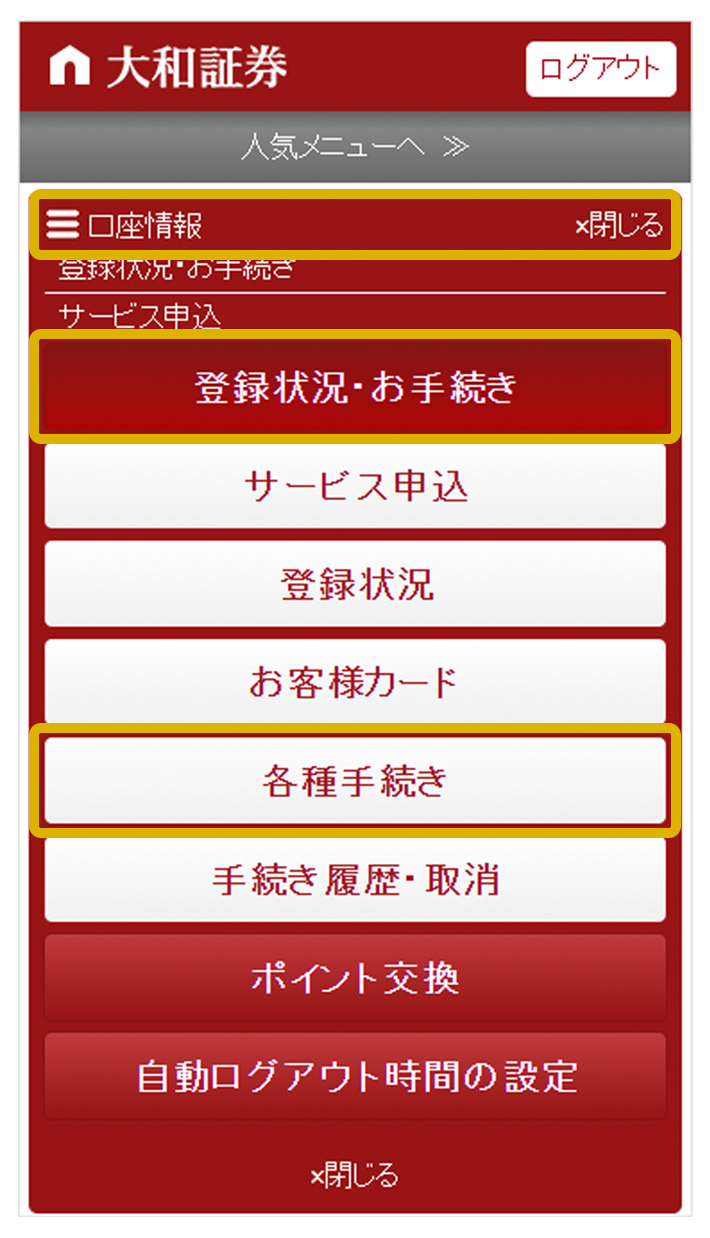The image size is (710, 1238).
Task: Open 手続き履歴・取消
Action: click(355, 880)
